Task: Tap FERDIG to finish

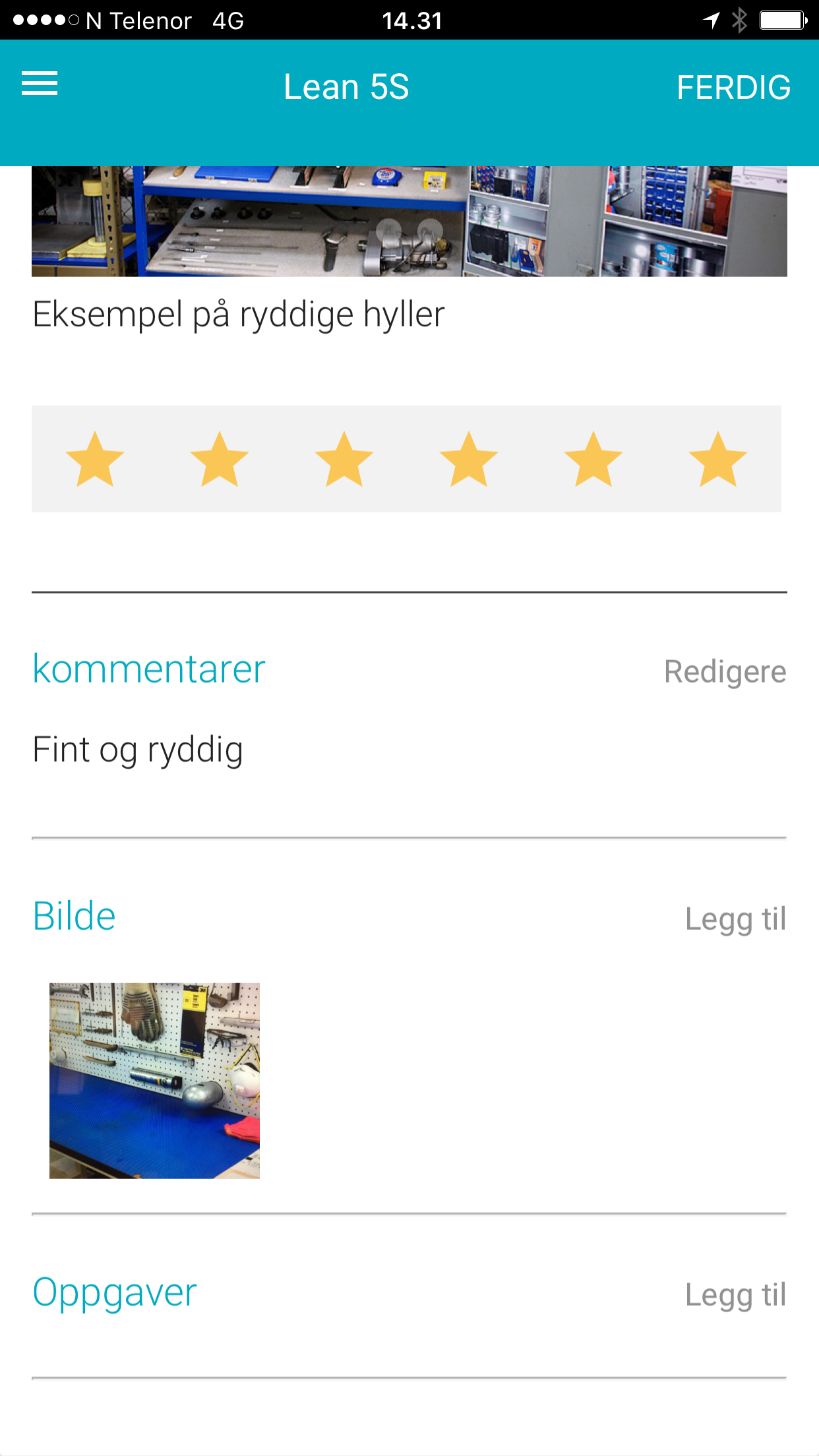Action: coord(733,87)
